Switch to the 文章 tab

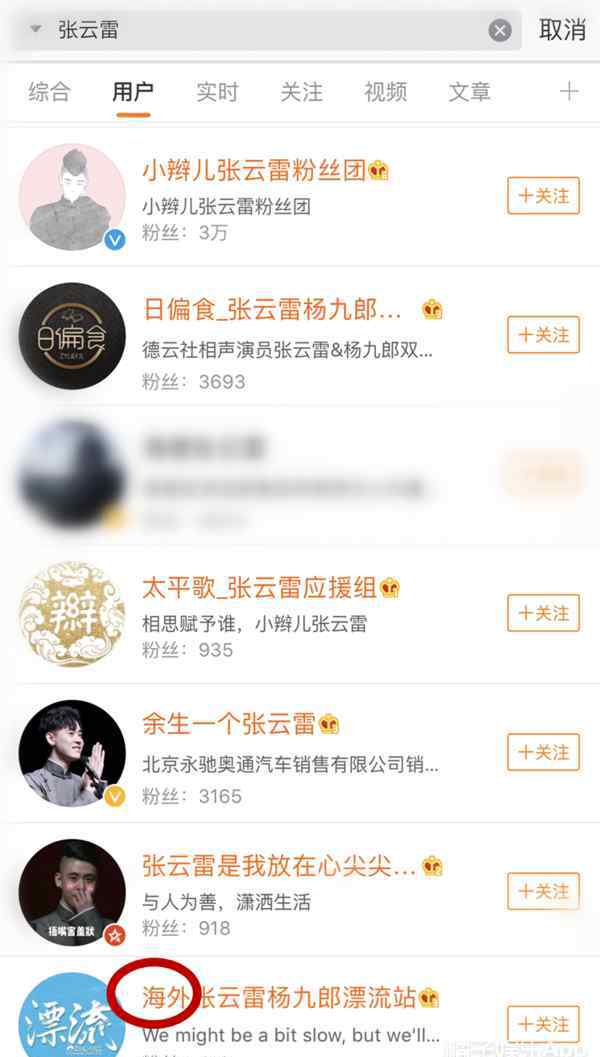[470, 92]
